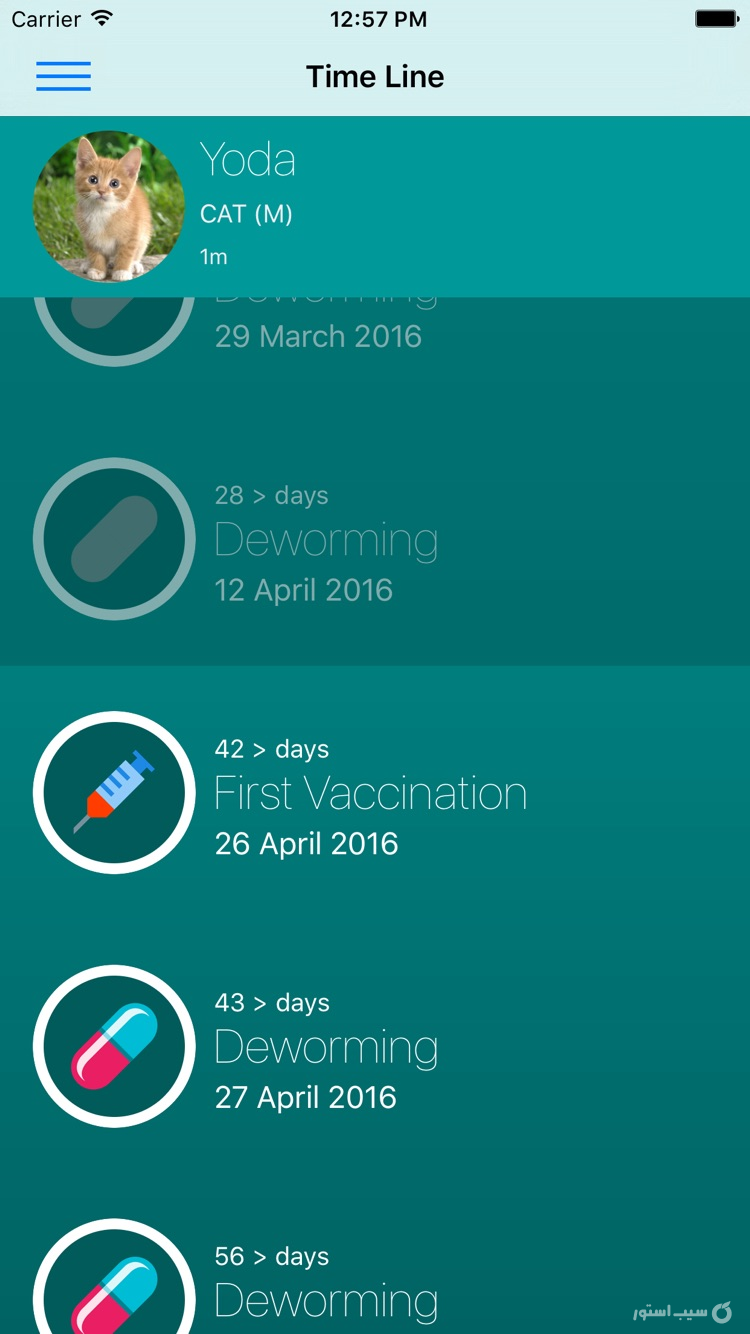Open the CAT (M) label on pet header
750x1334 pixels.
tap(246, 214)
